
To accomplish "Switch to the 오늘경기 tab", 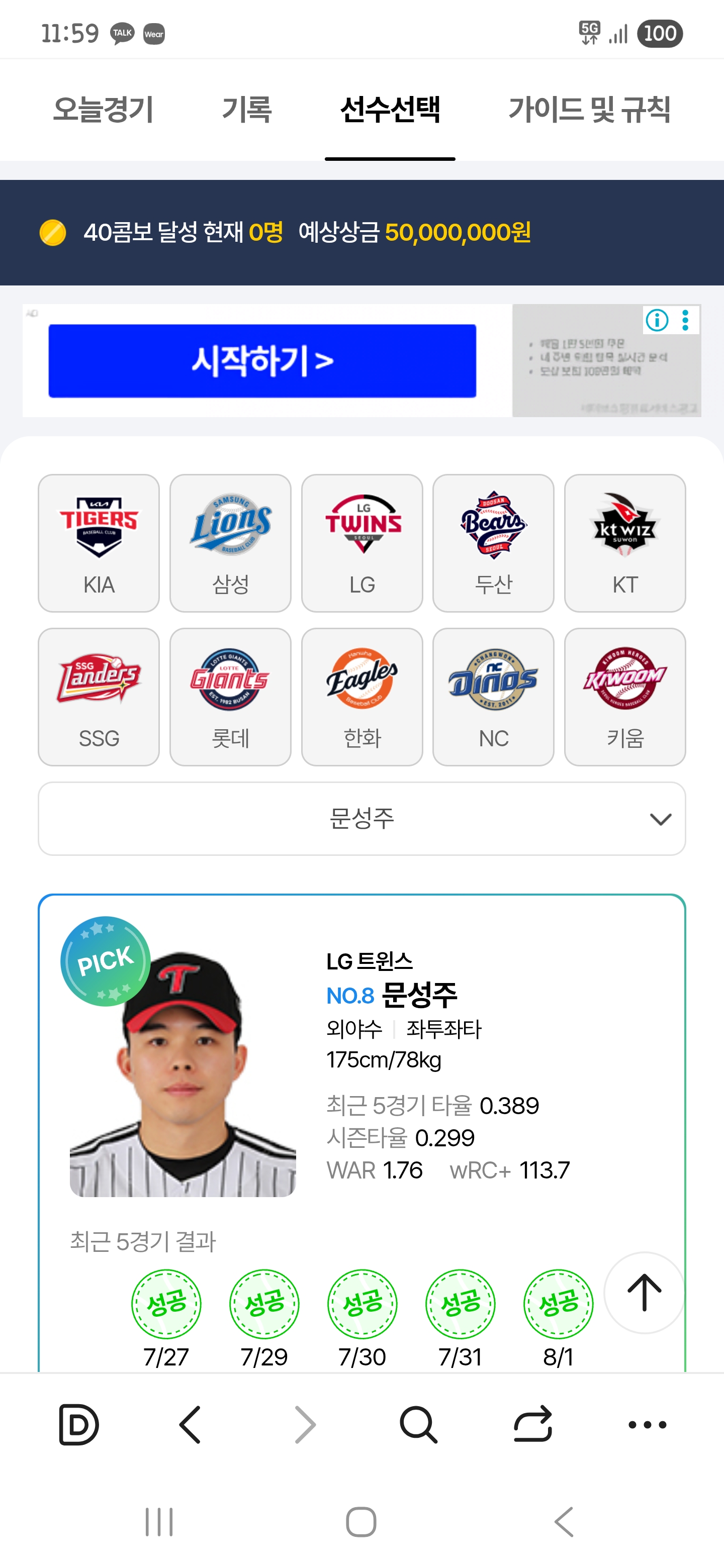I will click(x=103, y=110).
